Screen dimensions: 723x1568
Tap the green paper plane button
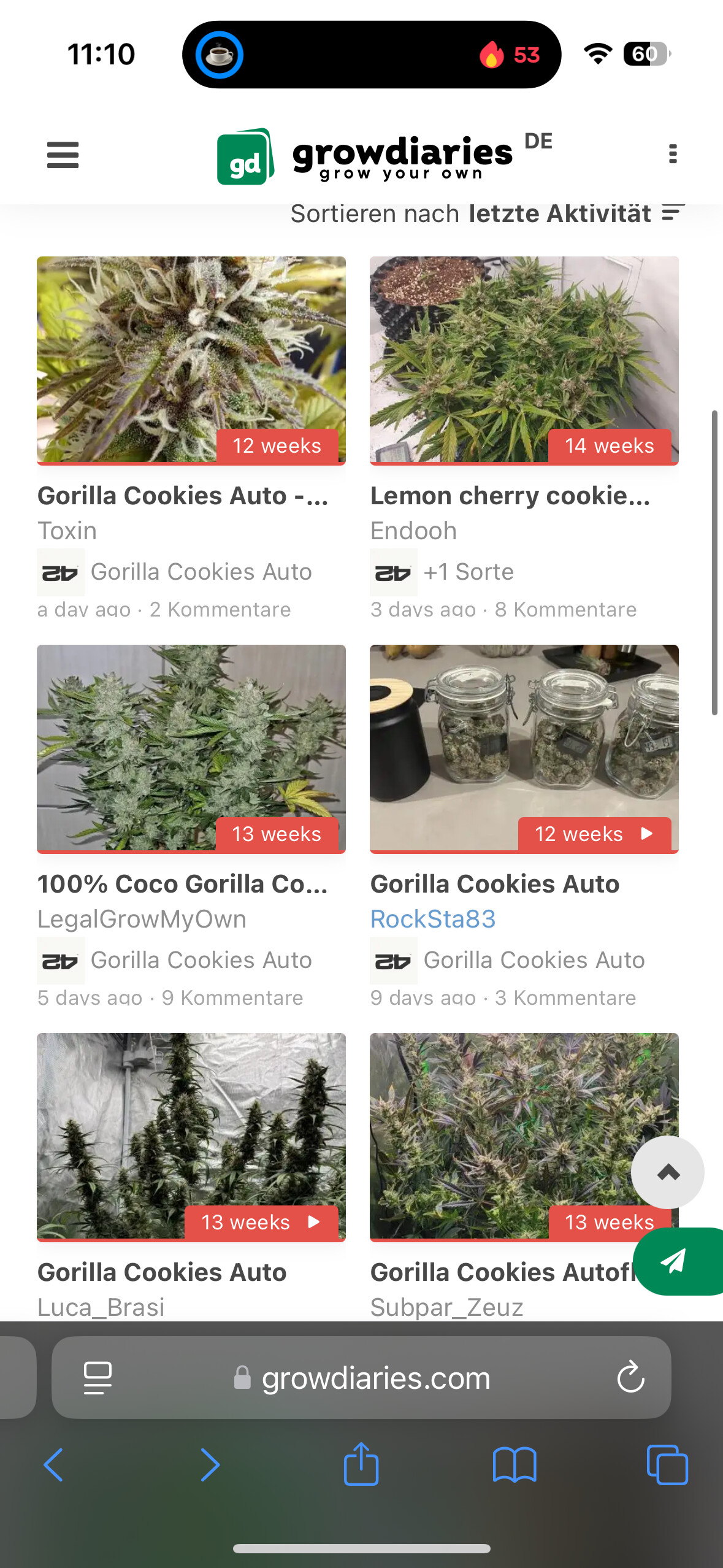(x=675, y=1261)
